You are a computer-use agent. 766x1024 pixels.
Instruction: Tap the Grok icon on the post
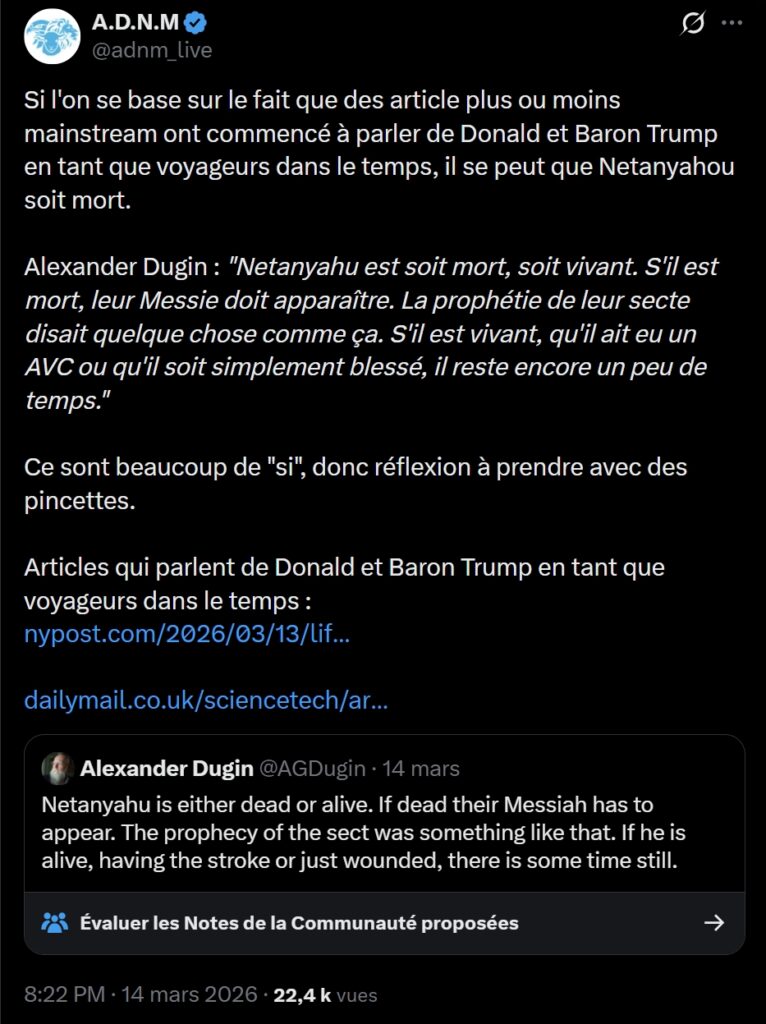click(x=691, y=23)
